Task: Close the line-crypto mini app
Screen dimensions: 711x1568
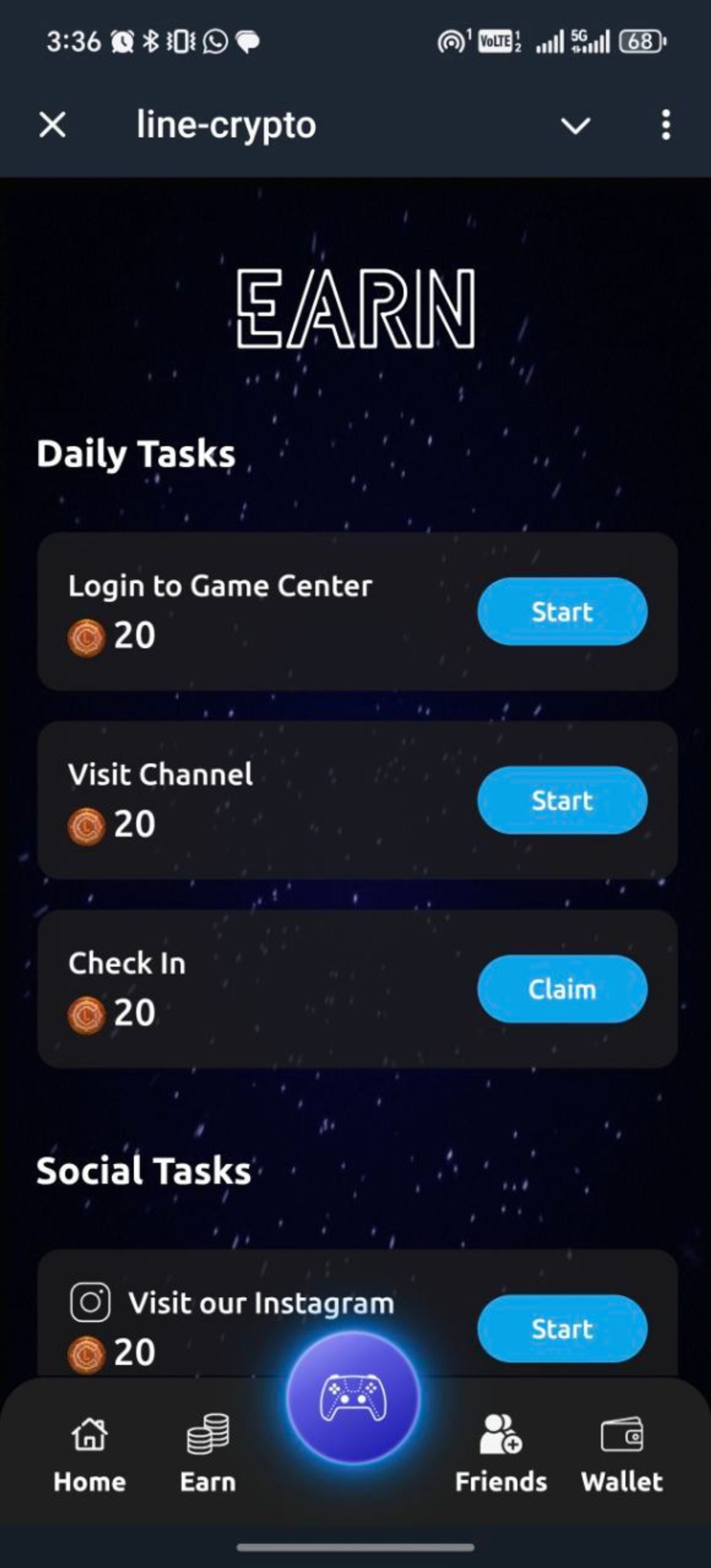Action: tap(52, 125)
